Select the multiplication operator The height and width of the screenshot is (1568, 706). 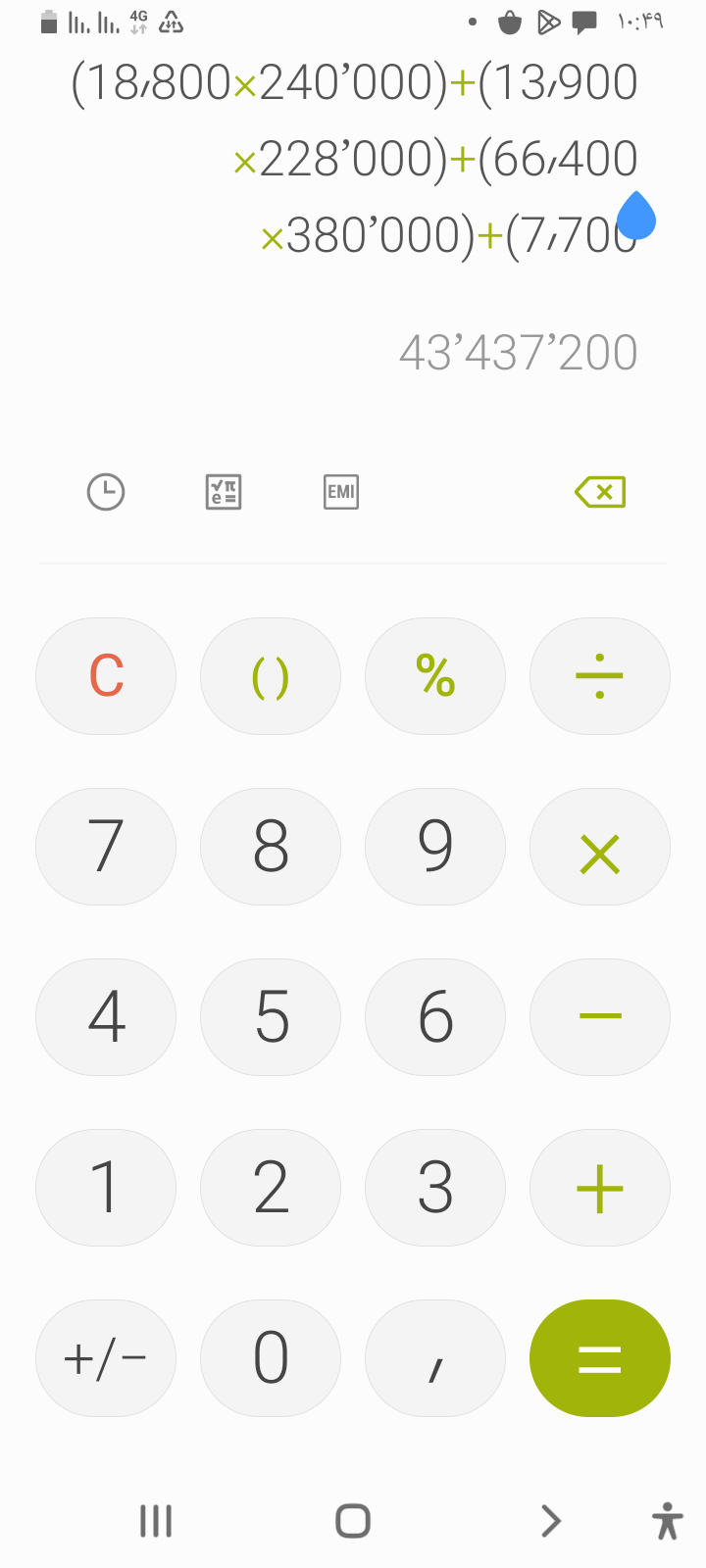coord(600,847)
